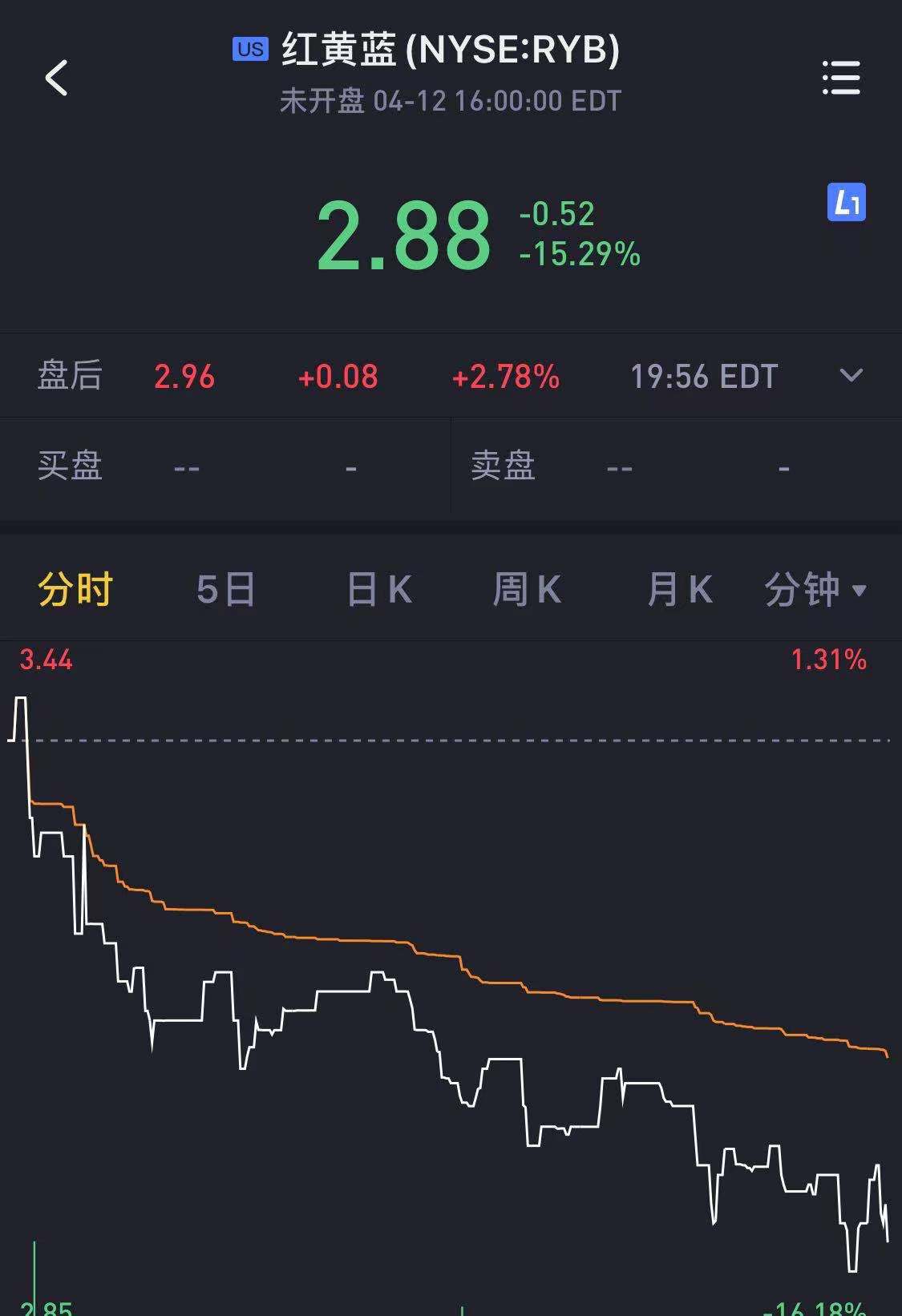Open the 分钟 minute interval dropdown
Screen dimensions: 902x1316
(815, 590)
